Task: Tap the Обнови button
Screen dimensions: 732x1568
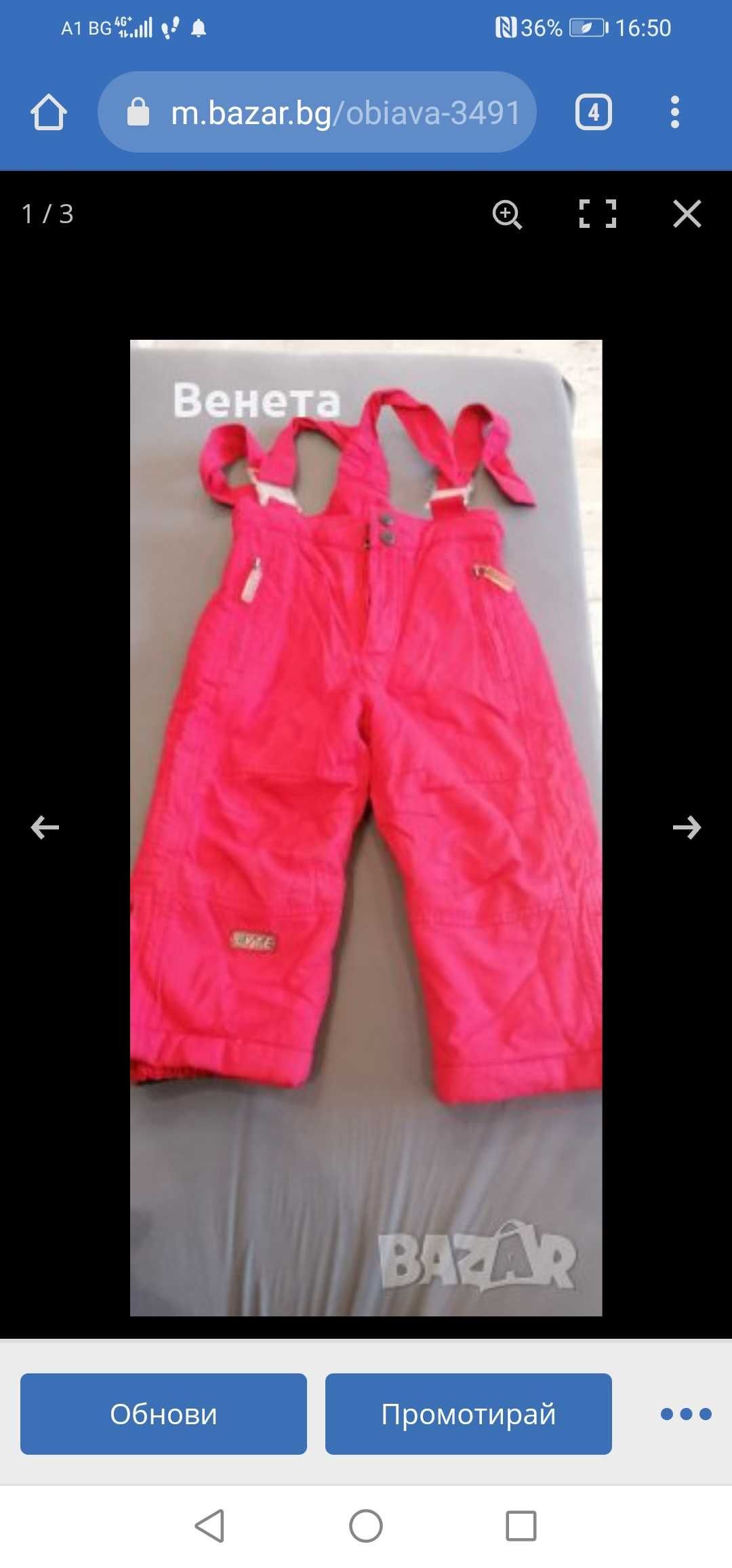Action: point(163,1415)
